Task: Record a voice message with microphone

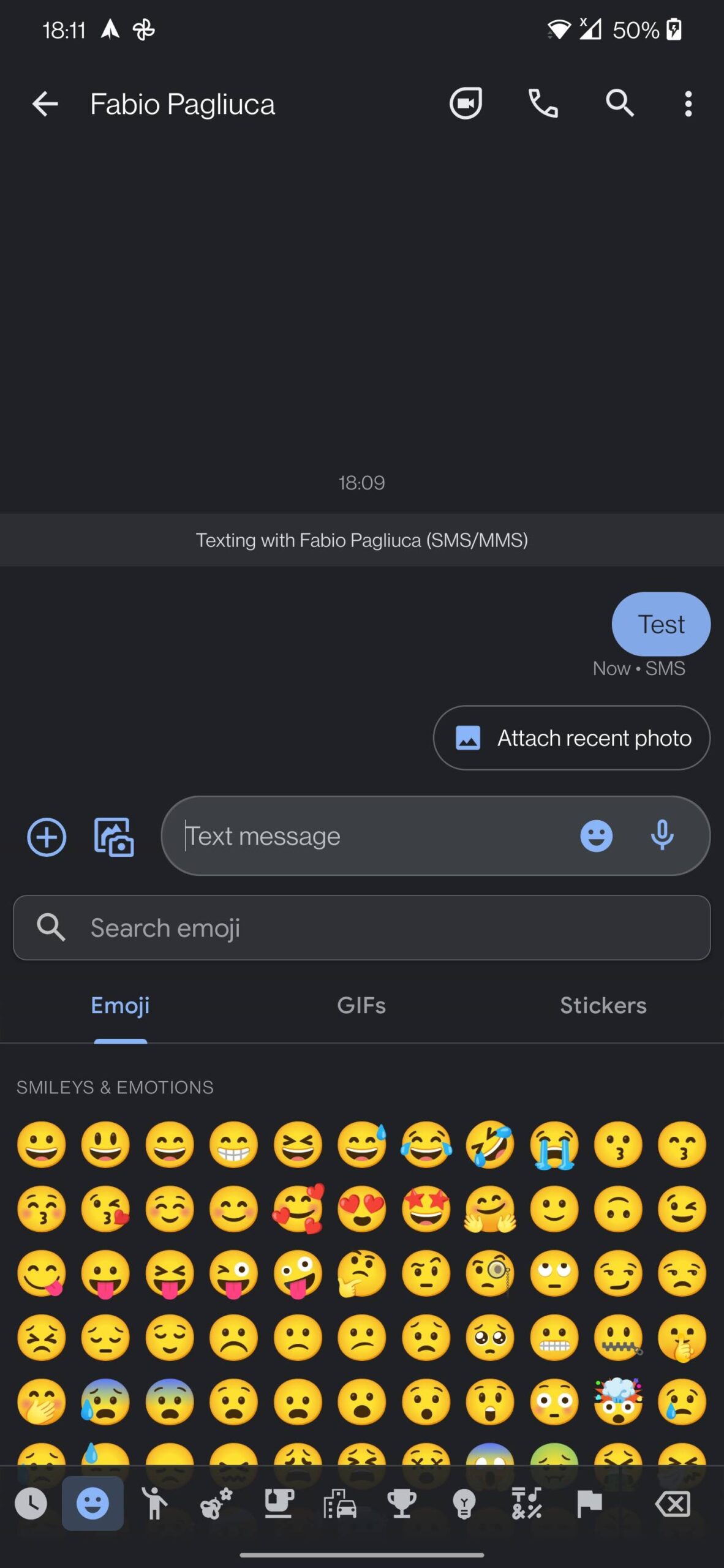Action: click(662, 835)
